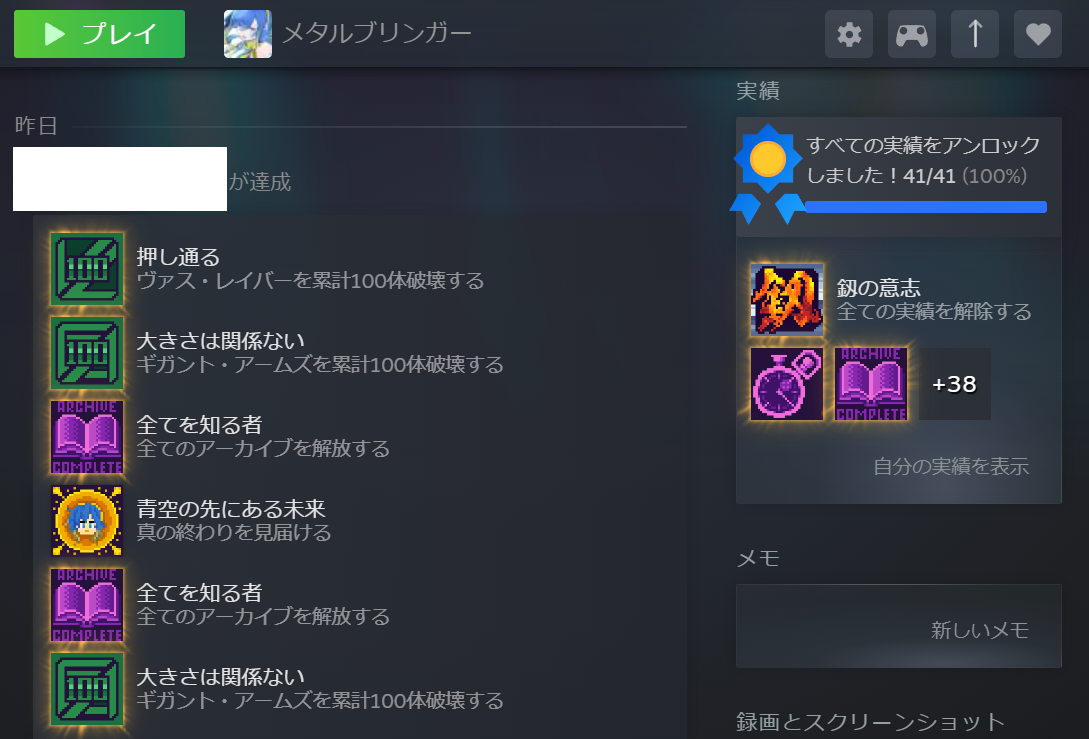This screenshot has height=739, width=1089.
Task: View the 釼の意志 achievement
Action: (787, 299)
